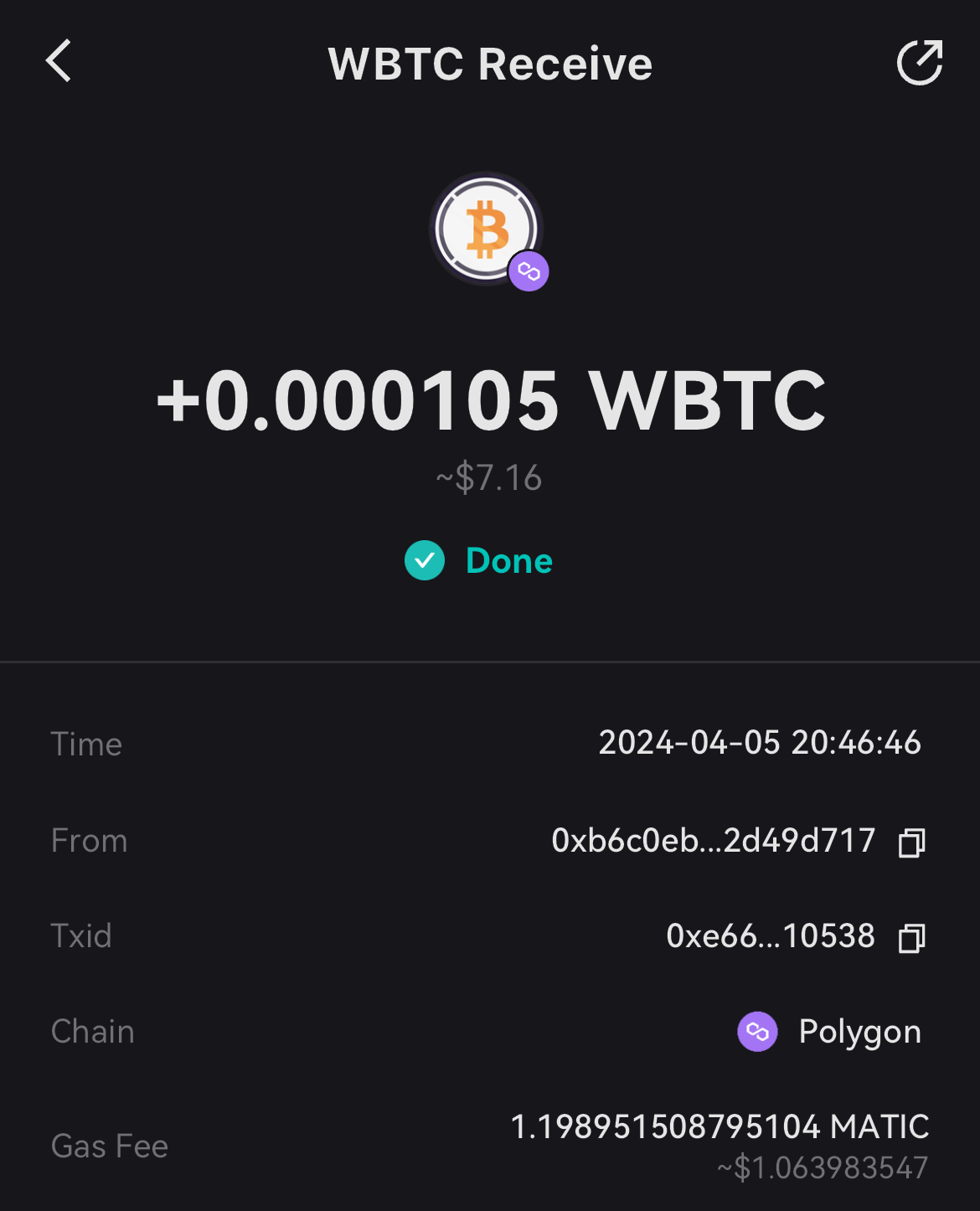Copy the From address 0xb6c0eb...2d49d717
This screenshot has height=1211, width=980.
(911, 842)
